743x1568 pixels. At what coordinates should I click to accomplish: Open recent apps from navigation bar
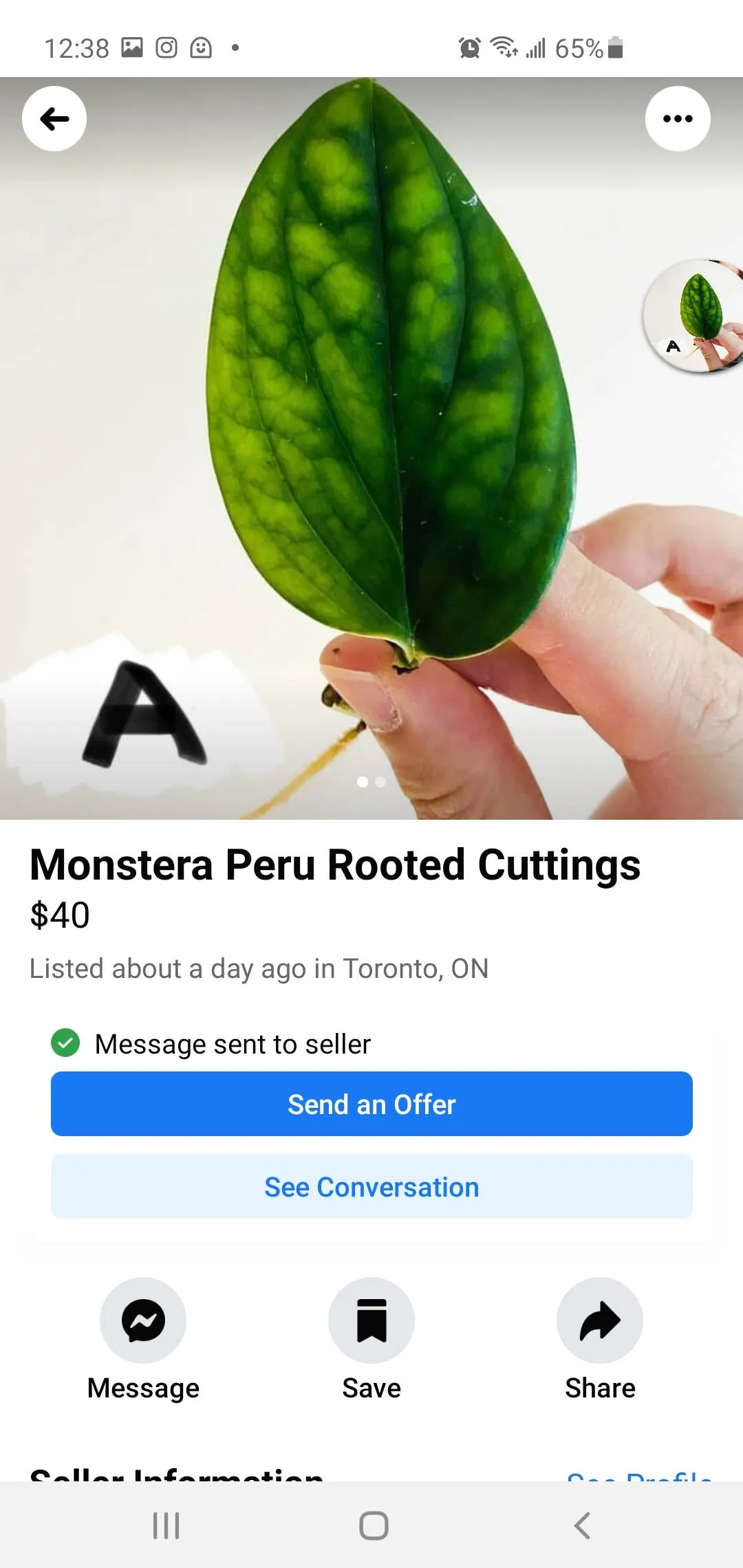click(x=166, y=1525)
